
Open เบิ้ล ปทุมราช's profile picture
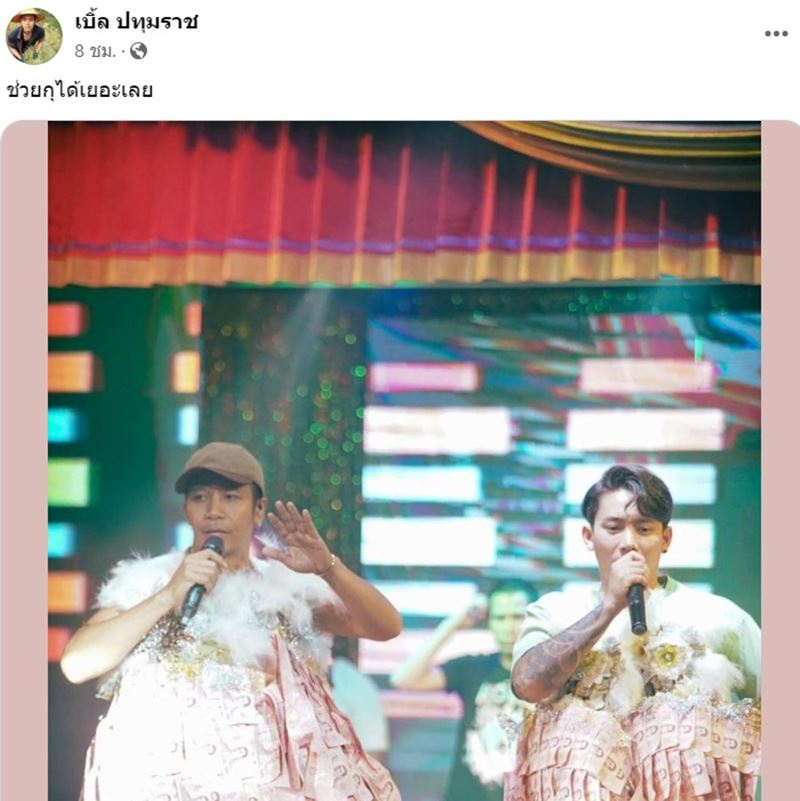(34, 35)
